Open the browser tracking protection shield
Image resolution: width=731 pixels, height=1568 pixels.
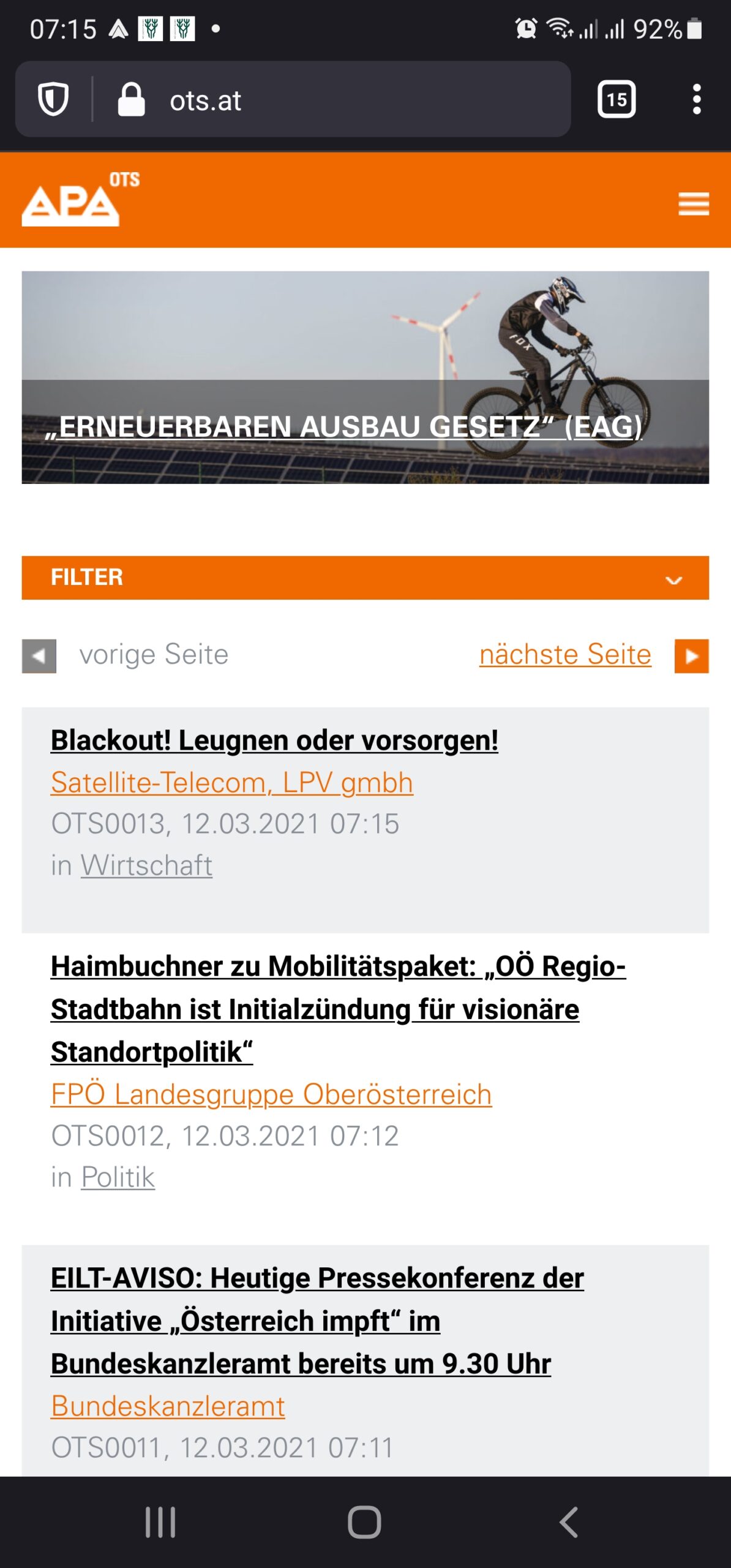53,99
